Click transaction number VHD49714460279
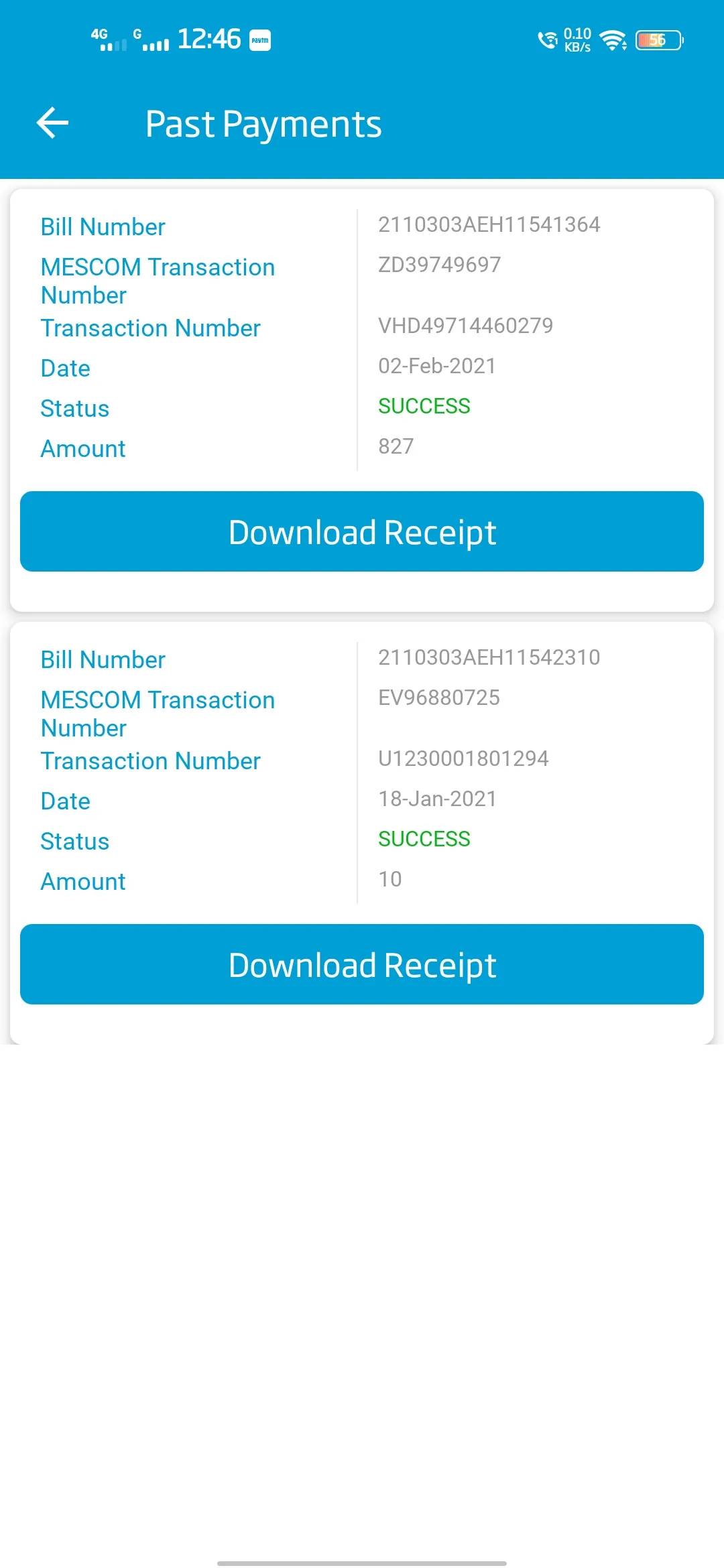The width and height of the screenshot is (724, 1568). tap(465, 326)
